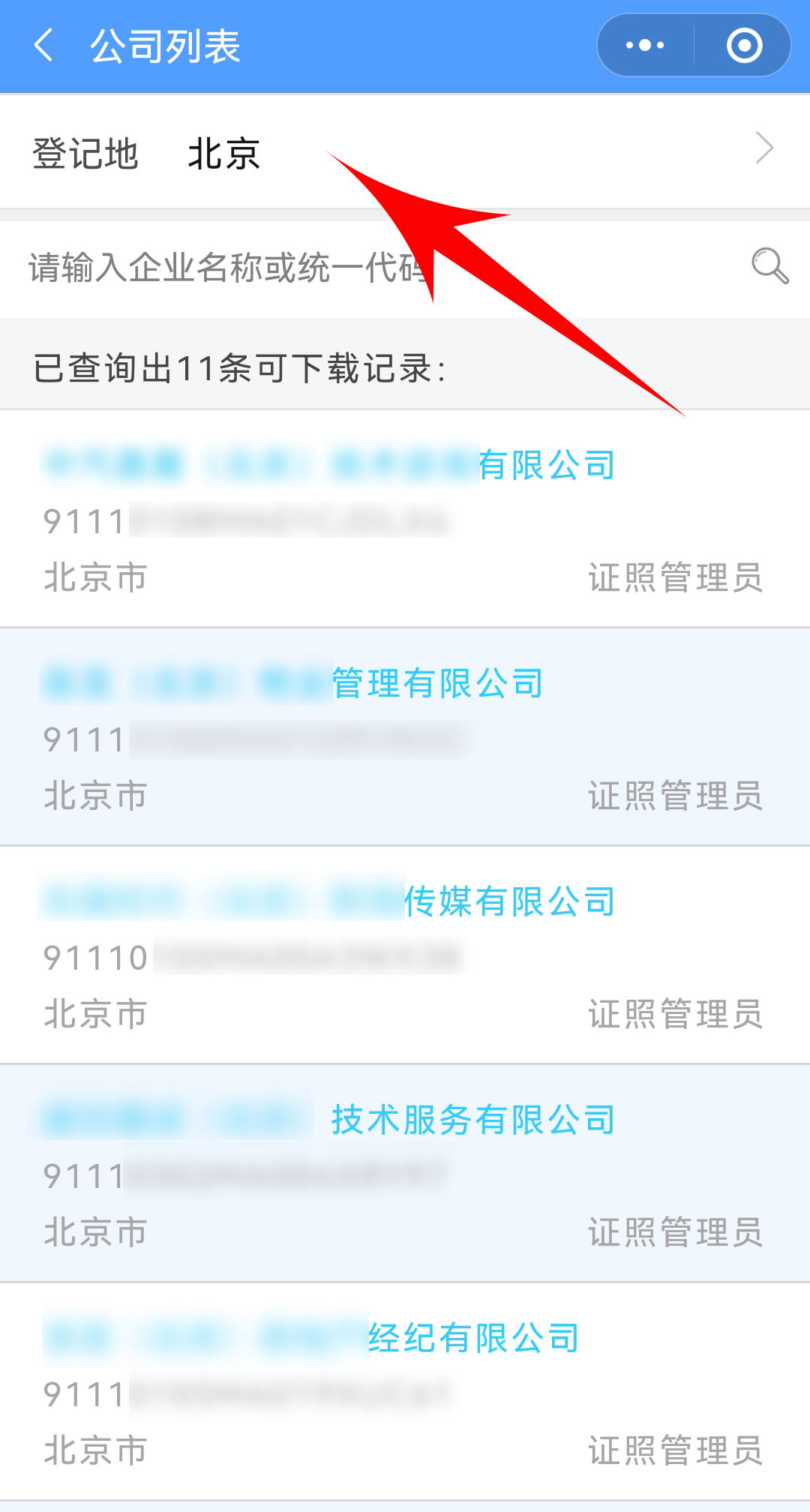
Task: Tap the enterprise name or unified code search field
Action: [375, 267]
